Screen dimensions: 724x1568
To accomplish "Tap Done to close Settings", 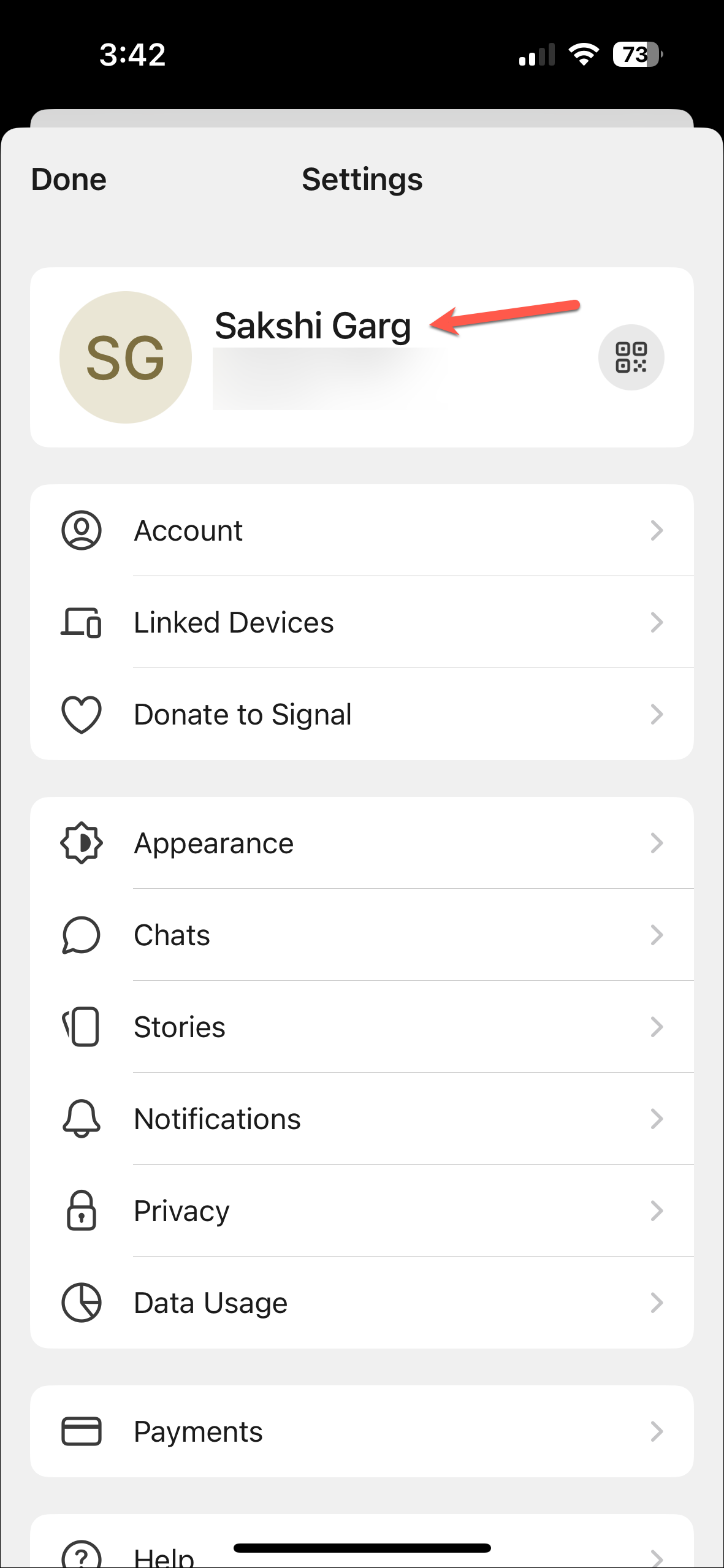I will coord(69,180).
